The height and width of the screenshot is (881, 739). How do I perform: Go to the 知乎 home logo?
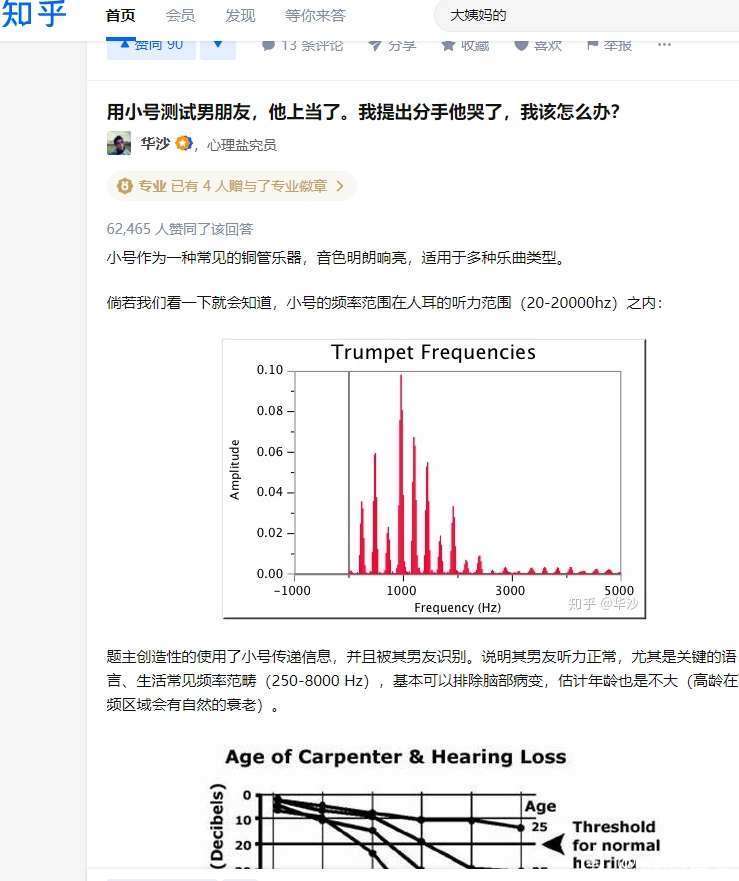tap(35, 16)
